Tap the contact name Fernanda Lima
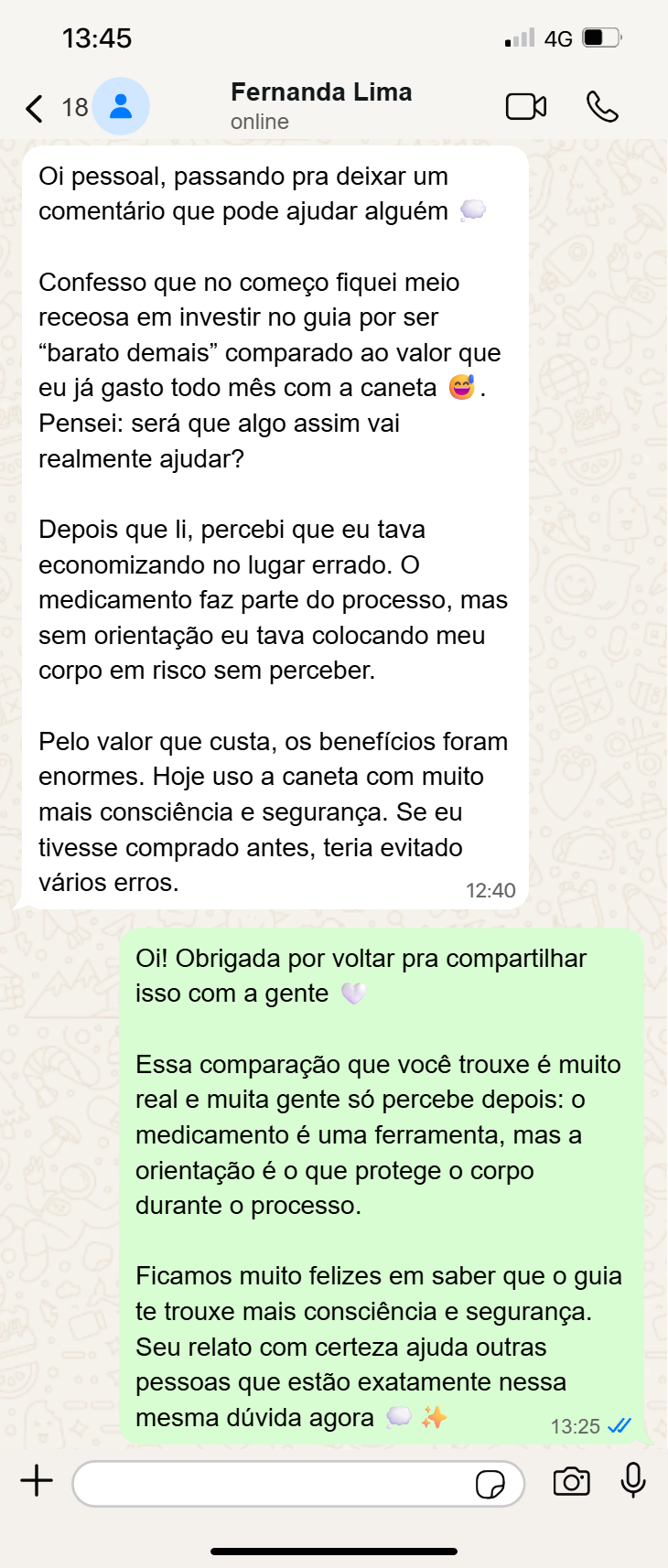Image resolution: width=668 pixels, height=1568 pixels. [x=320, y=91]
